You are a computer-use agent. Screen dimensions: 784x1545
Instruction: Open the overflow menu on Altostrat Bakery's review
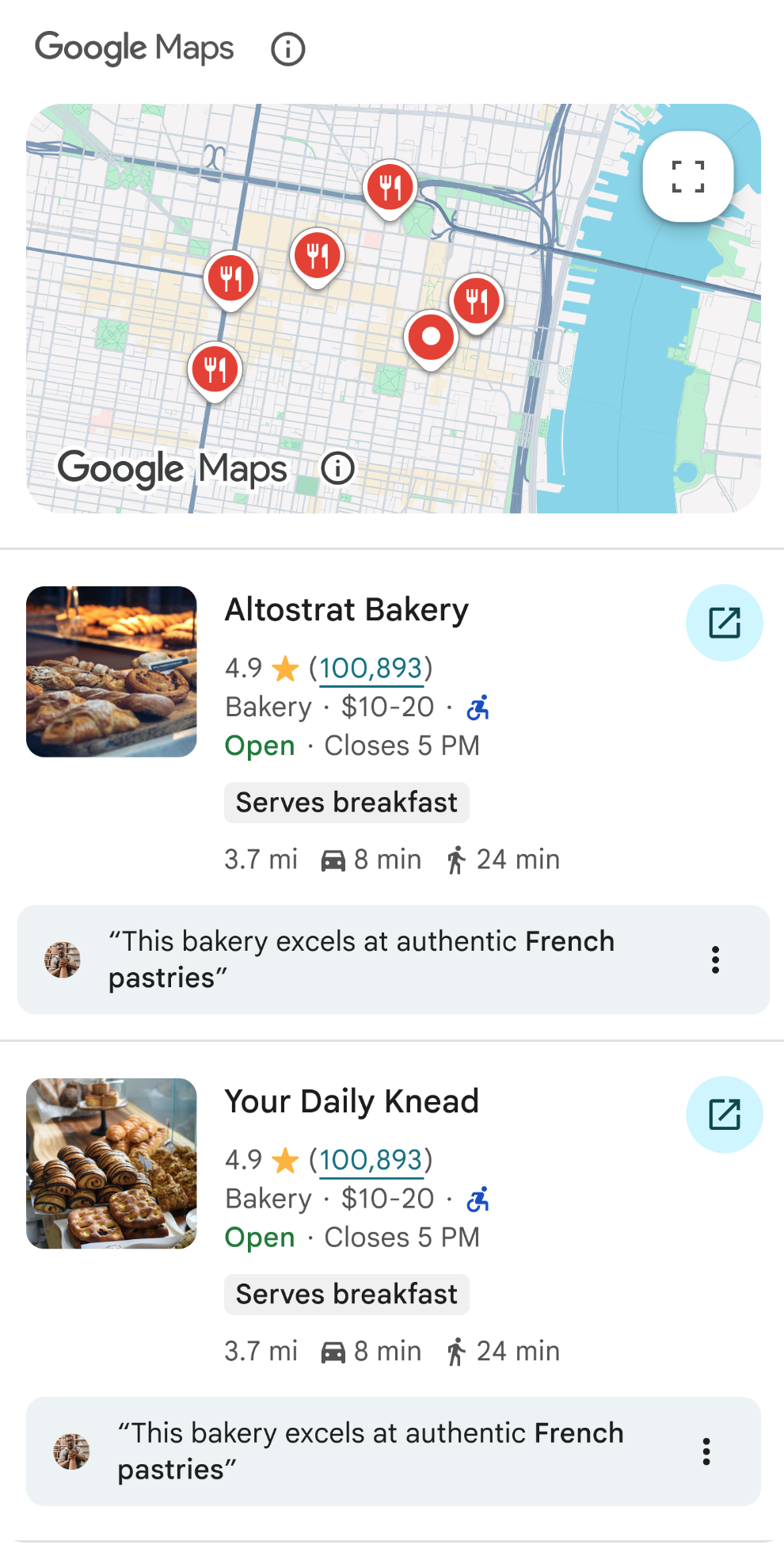coord(715,959)
